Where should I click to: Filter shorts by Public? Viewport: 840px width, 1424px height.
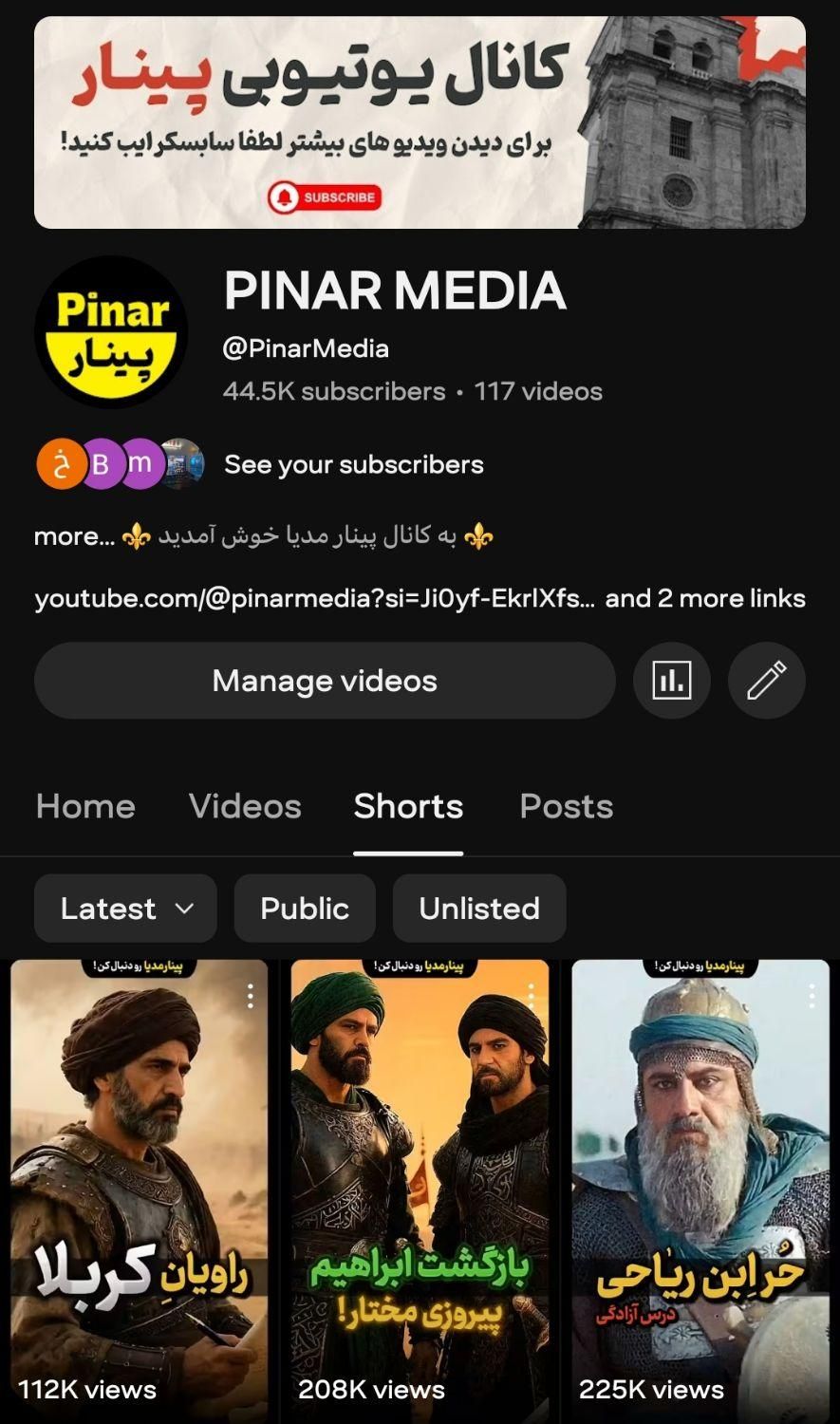tap(305, 909)
